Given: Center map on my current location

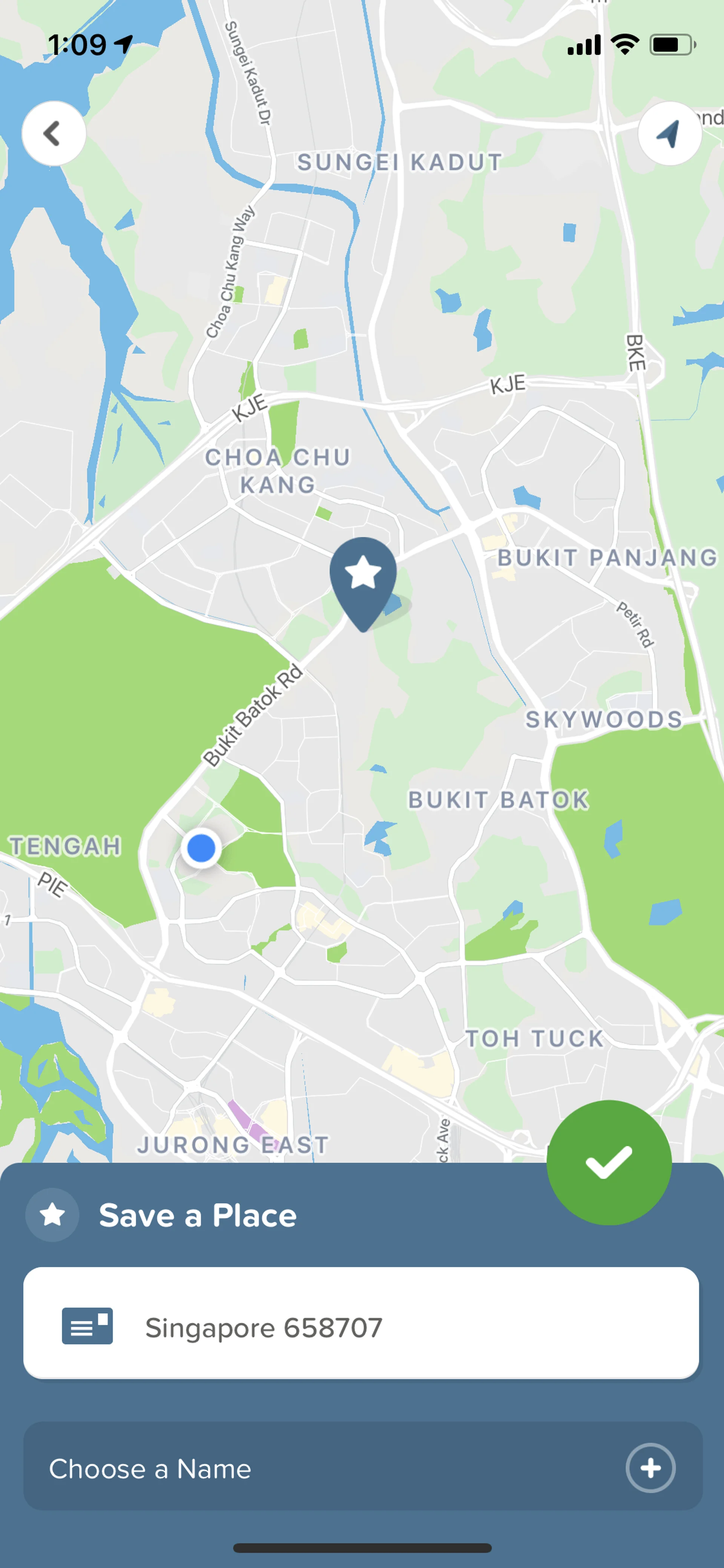Looking at the screenshot, I should [669, 133].
